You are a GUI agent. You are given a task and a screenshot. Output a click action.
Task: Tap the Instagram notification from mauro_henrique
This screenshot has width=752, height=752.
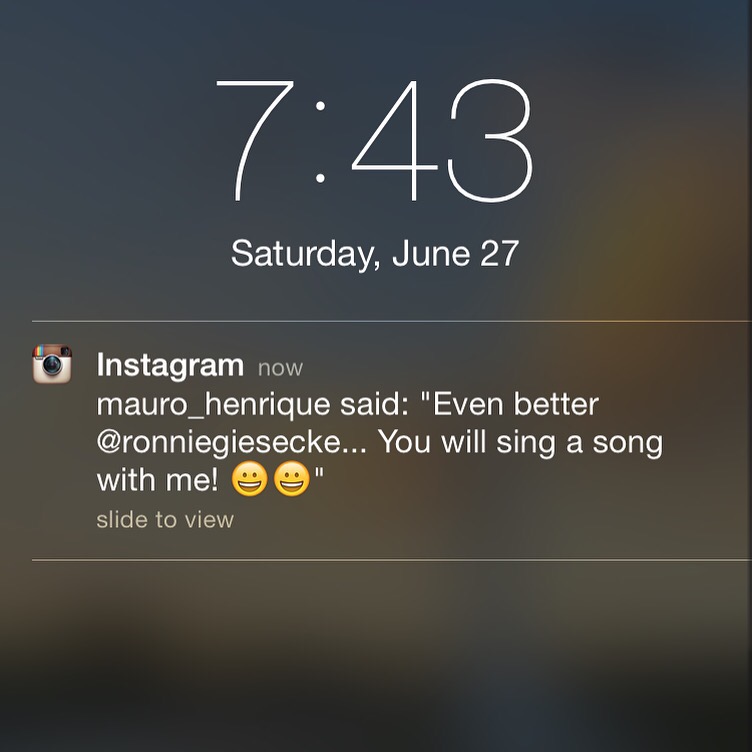click(x=380, y=440)
